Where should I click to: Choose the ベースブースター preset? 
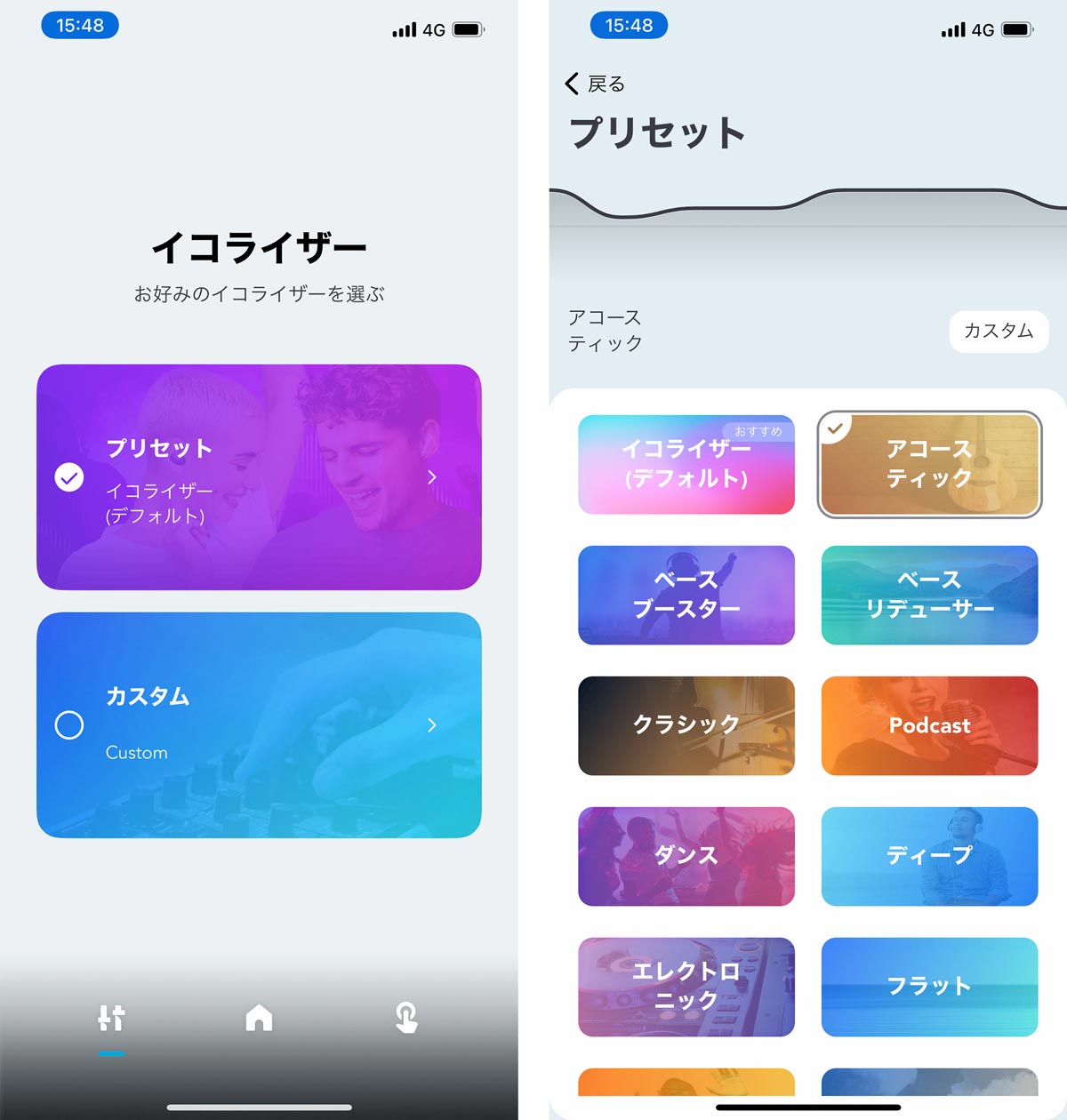coord(686,595)
